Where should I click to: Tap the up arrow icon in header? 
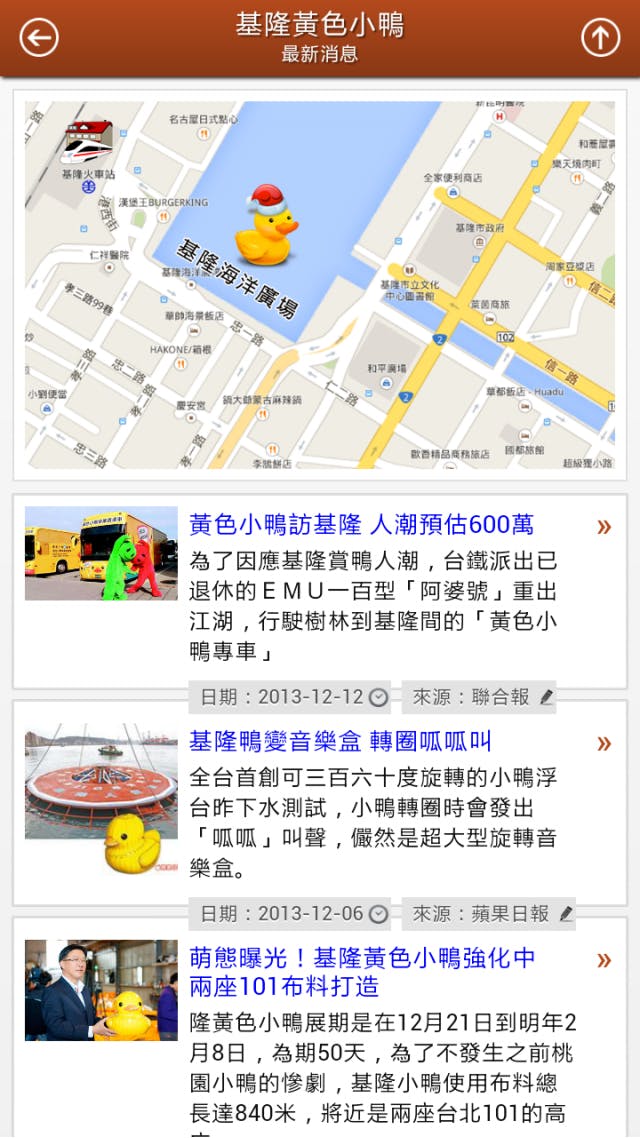click(600, 38)
